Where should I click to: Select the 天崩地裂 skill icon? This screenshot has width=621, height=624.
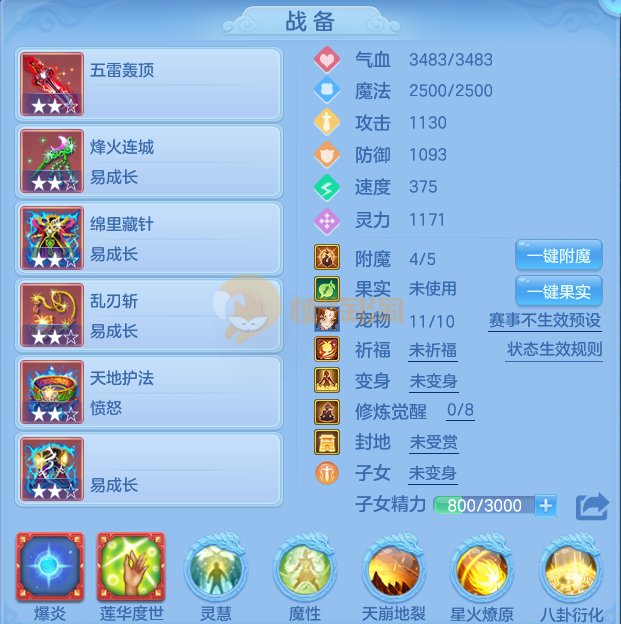coord(393,570)
